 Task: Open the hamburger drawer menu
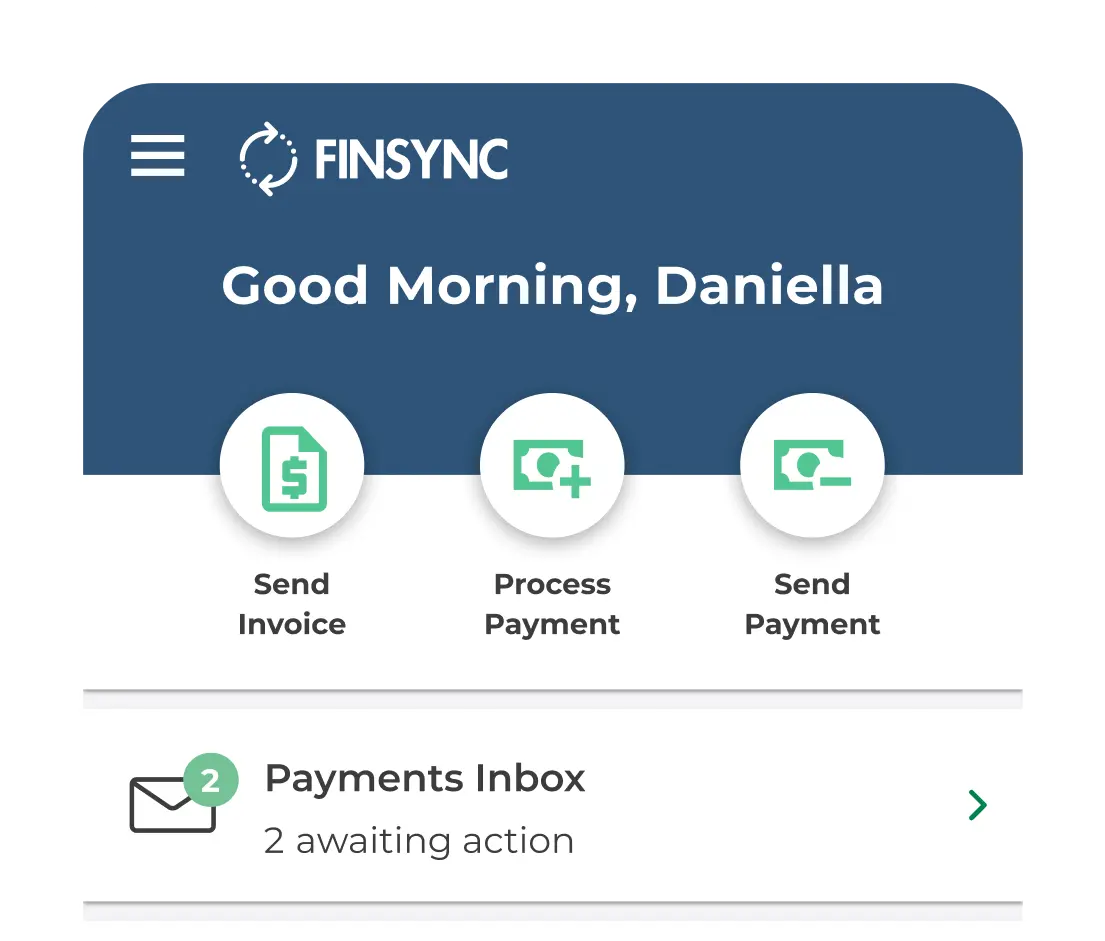pyautogui.click(x=158, y=157)
